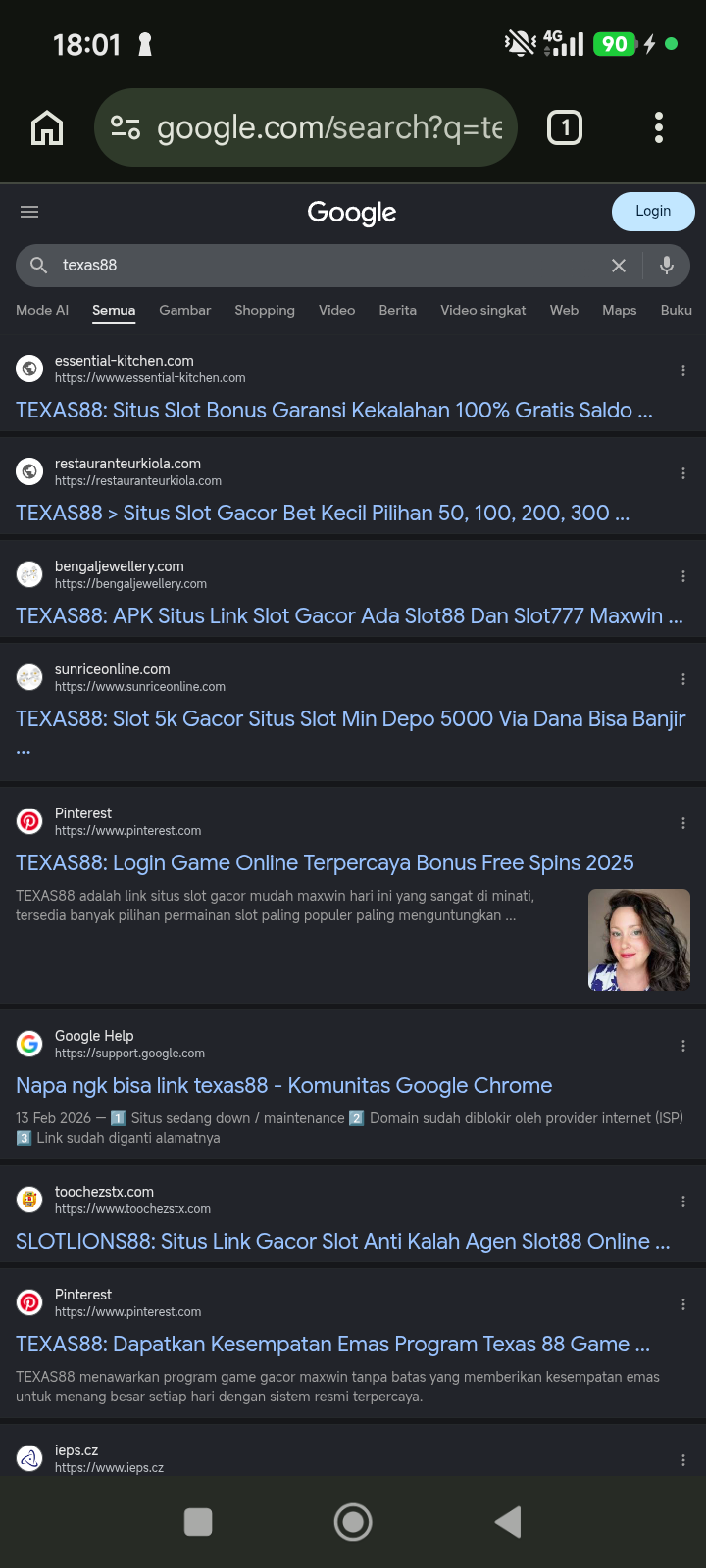This screenshot has height=1568, width=706.
Task: Switch to the Shopping tab
Action: click(x=265, y=310)
